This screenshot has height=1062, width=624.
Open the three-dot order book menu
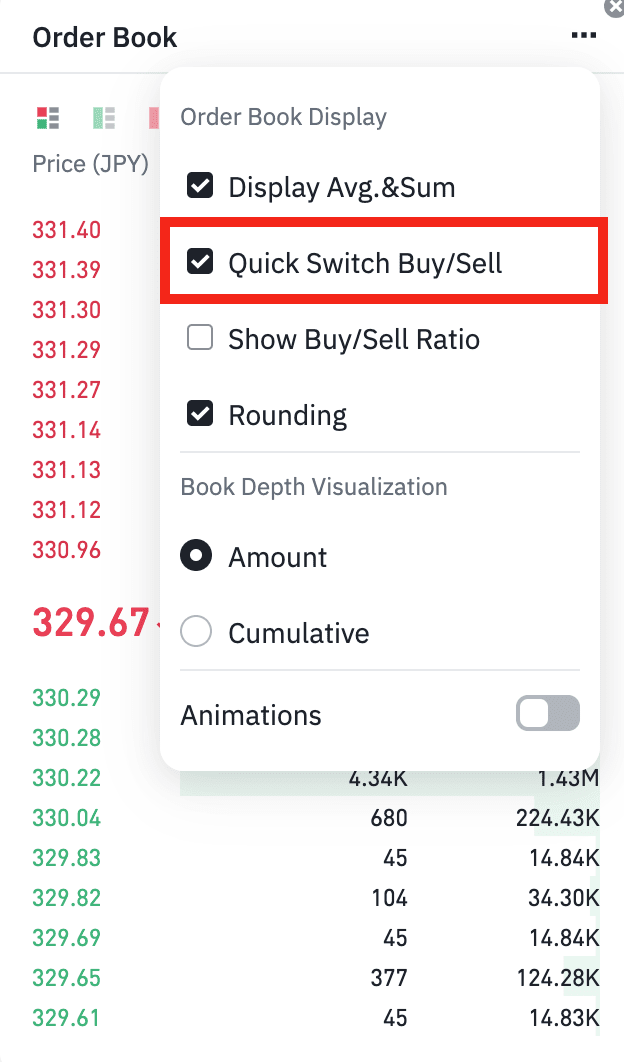pyautogui.click(x=583, y=36)
